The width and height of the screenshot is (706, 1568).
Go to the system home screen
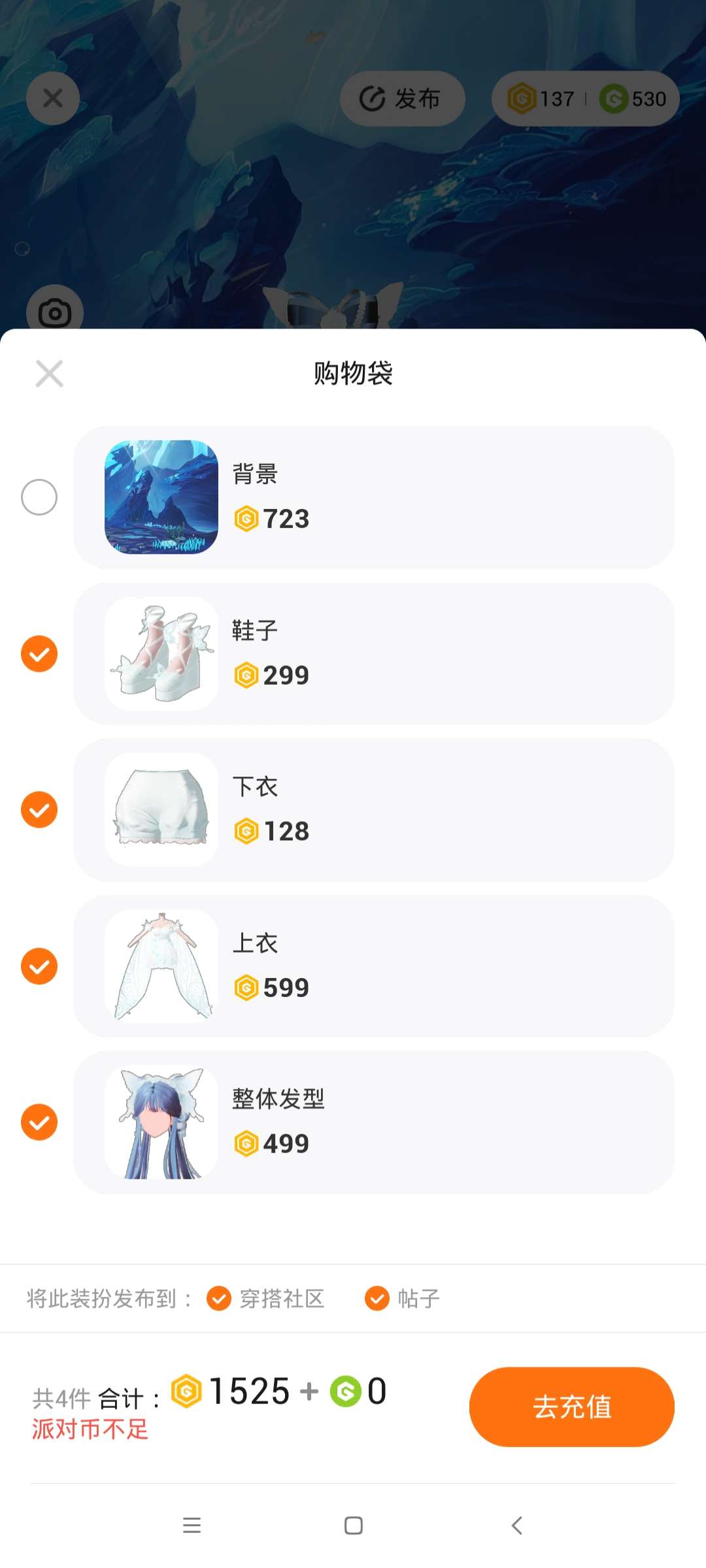point(354,1526)
